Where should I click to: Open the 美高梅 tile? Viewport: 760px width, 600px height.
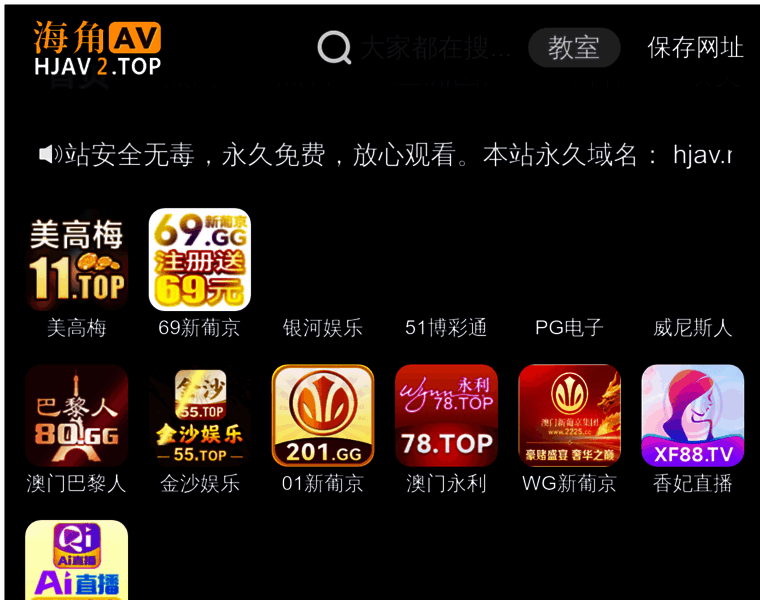[77, 262]
